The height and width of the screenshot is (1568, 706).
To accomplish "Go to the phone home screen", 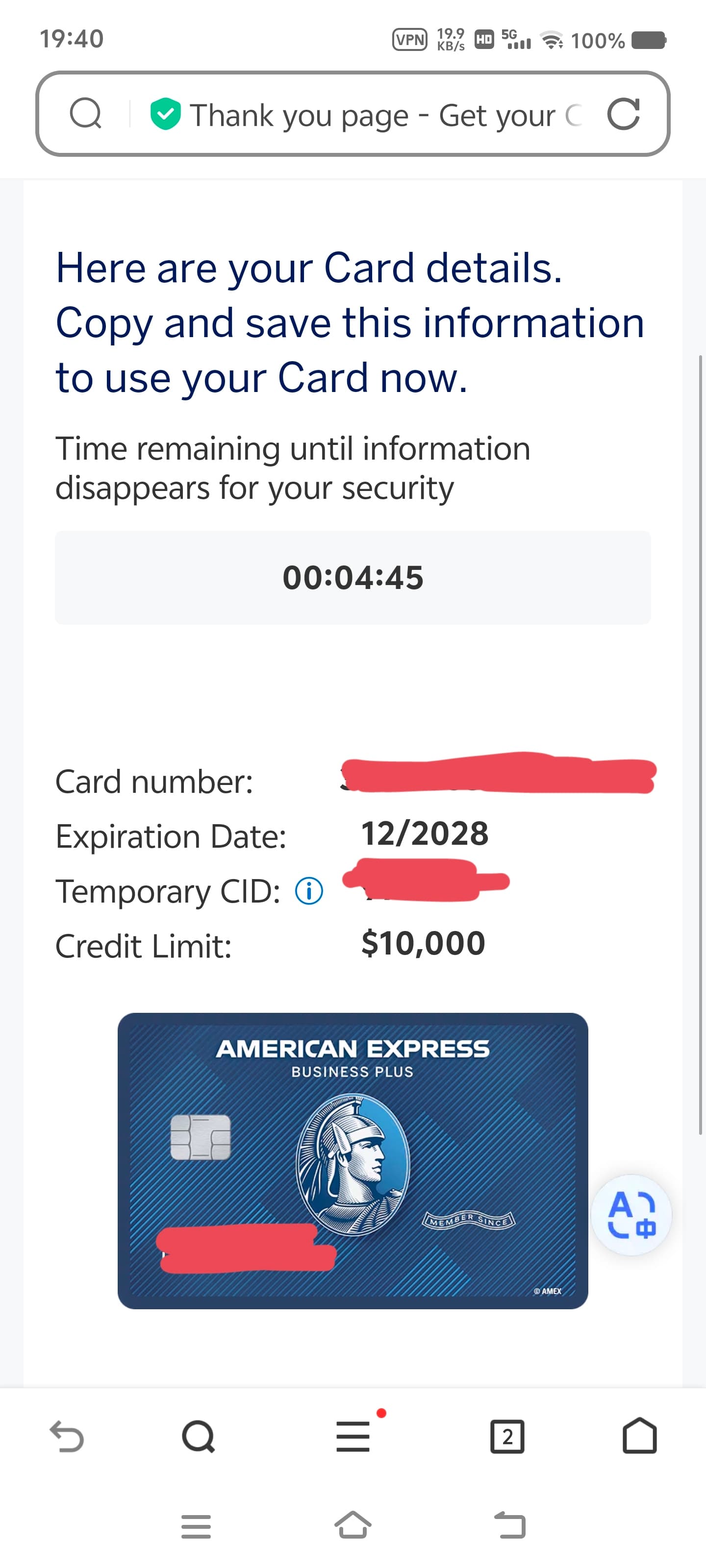I will [x=353, y=1525].
